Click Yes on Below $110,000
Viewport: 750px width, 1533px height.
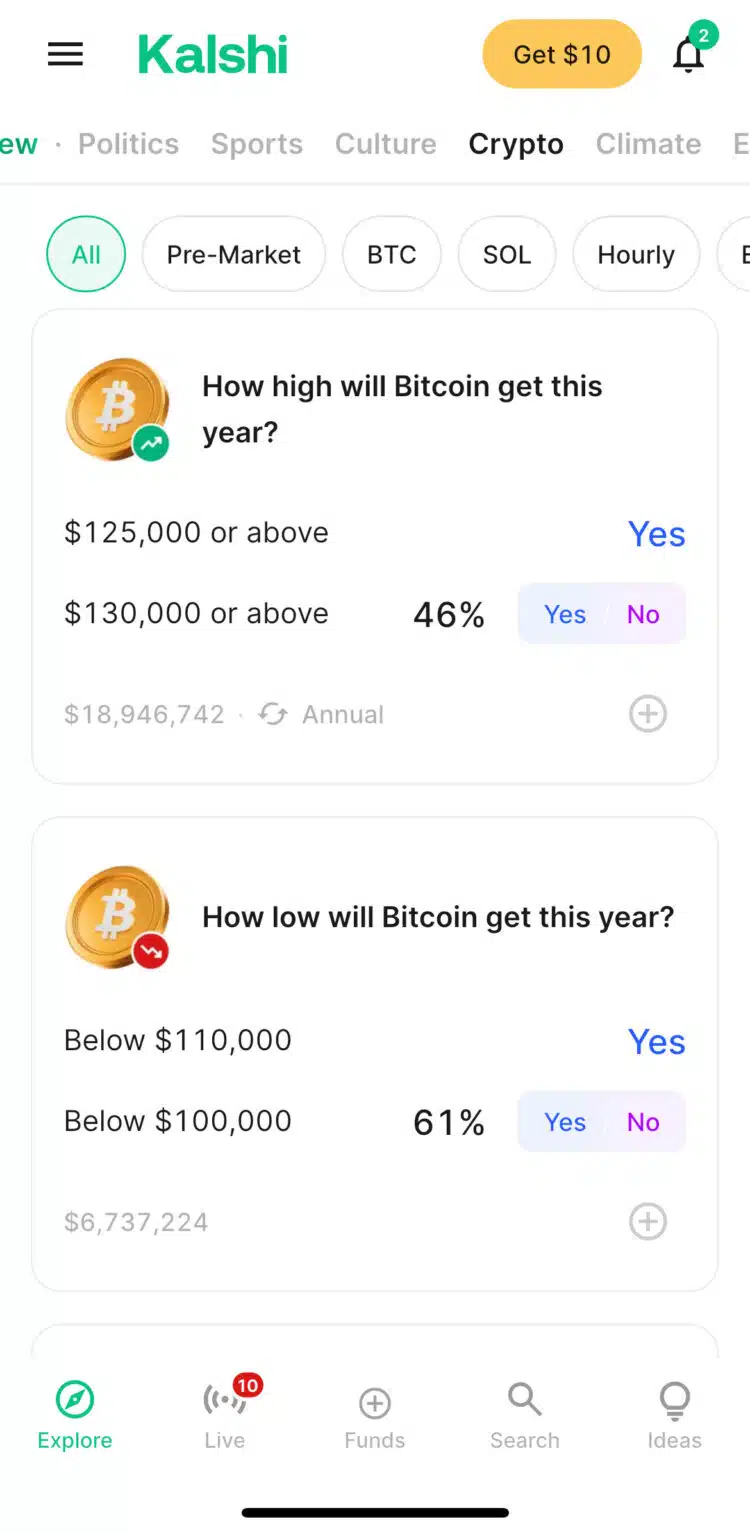point(656,1041)
